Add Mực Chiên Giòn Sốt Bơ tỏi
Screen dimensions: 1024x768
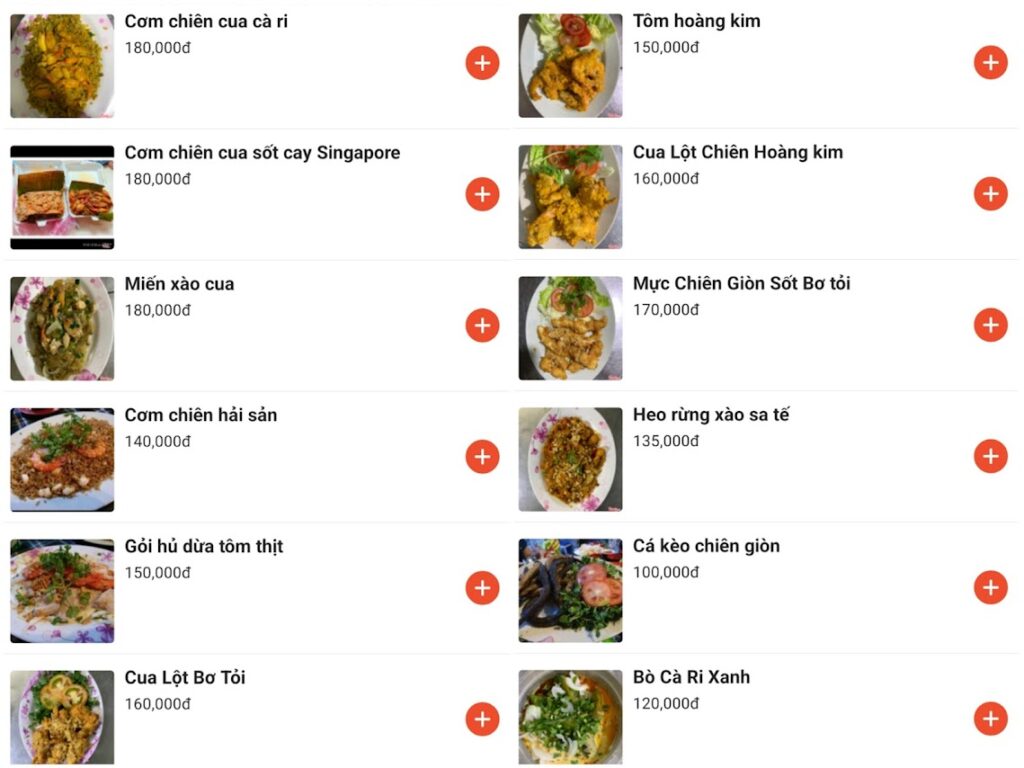pyautogui.click(x=990, y=326)
